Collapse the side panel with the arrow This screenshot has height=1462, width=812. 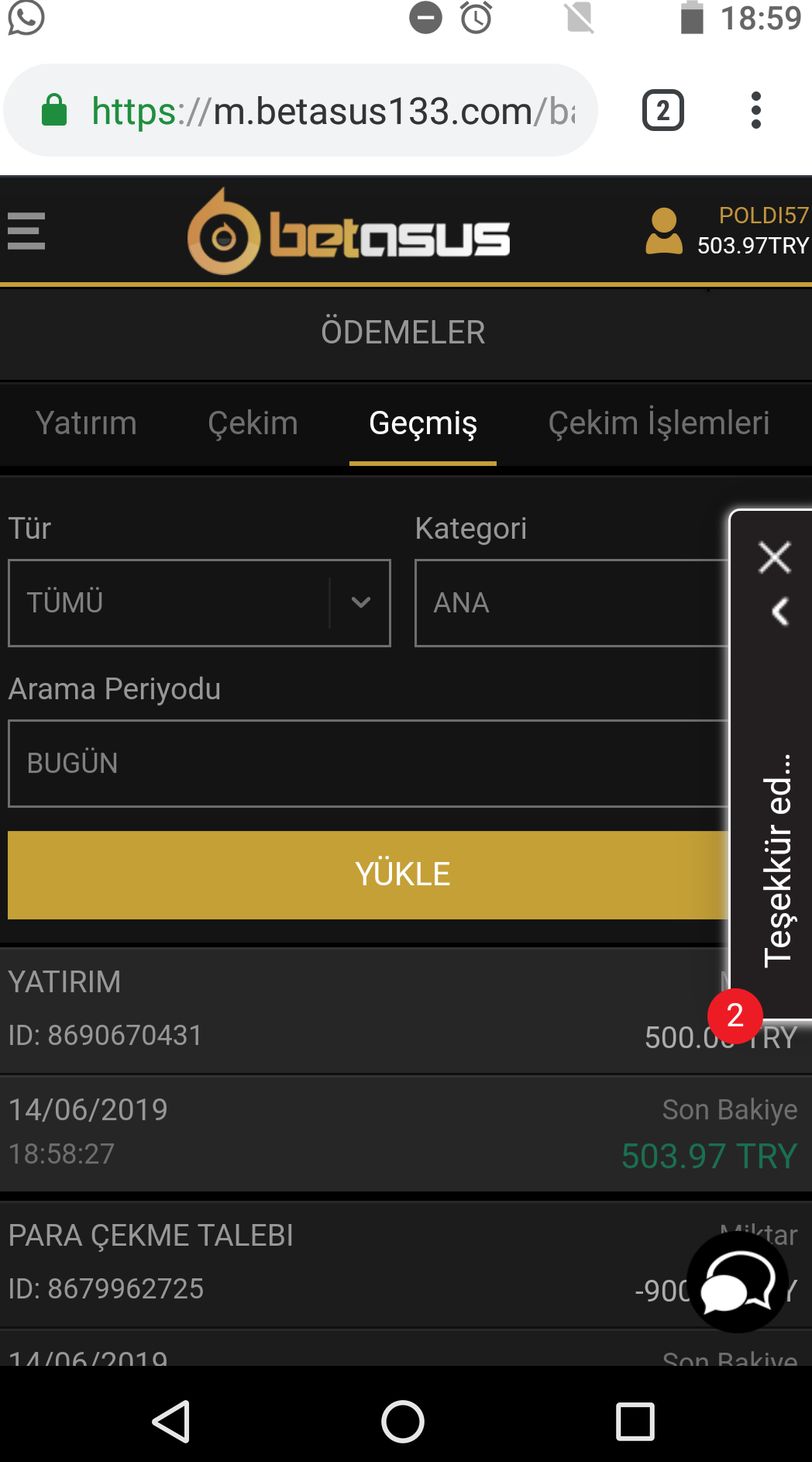coord(779,612)
